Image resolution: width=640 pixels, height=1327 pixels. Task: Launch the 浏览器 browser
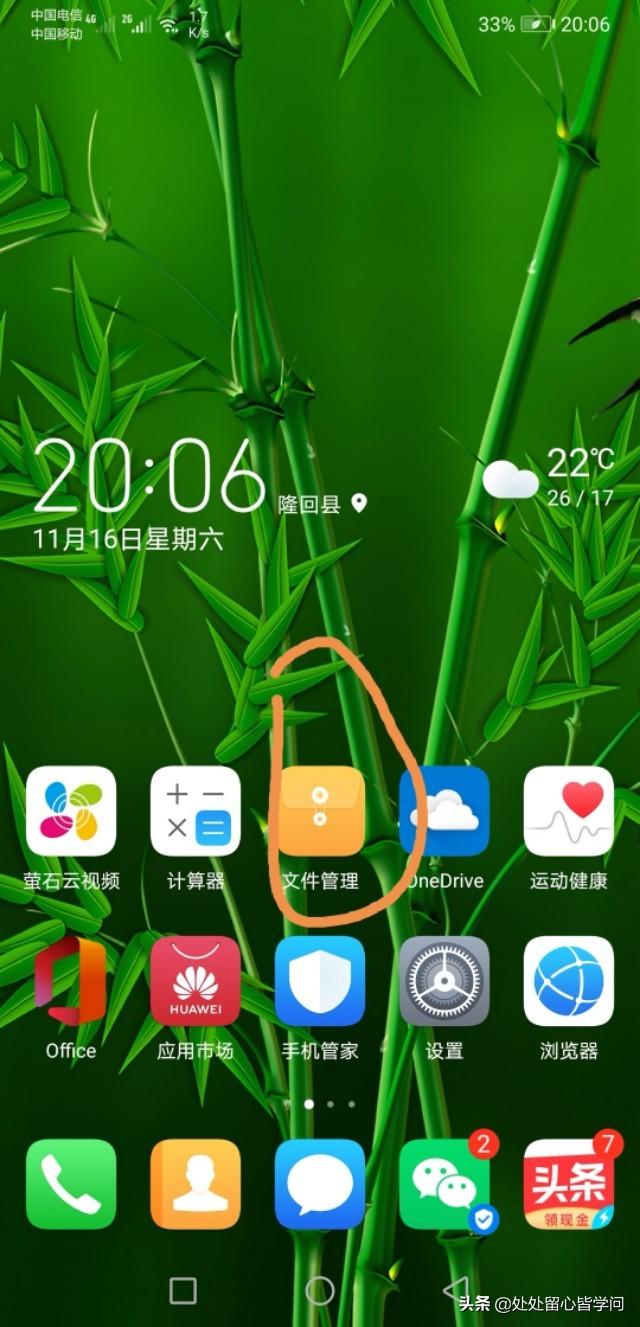568,981
